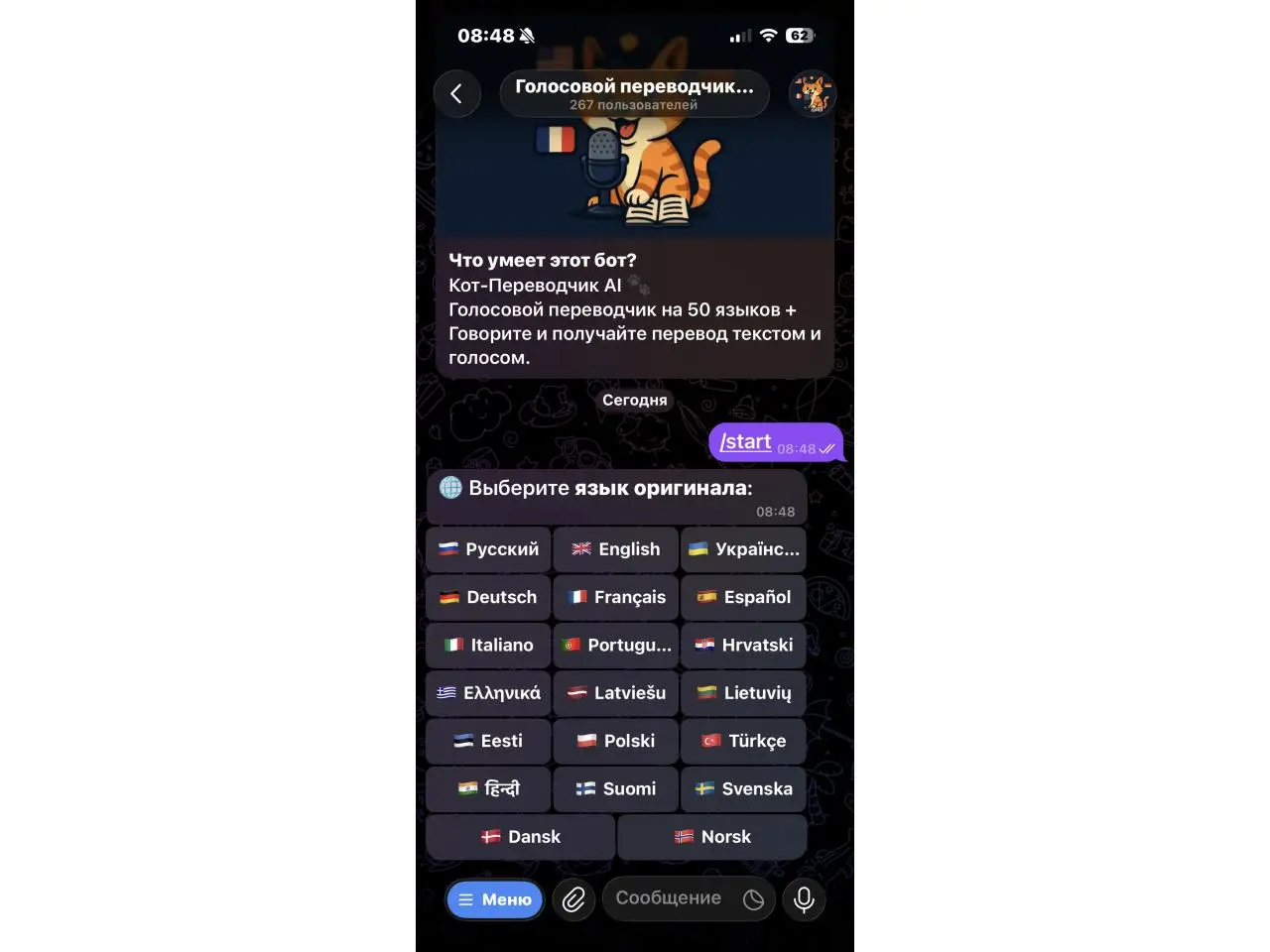Select Norsk as original language
Viewport: 1270px width, 952px height.
pos(711,837)
